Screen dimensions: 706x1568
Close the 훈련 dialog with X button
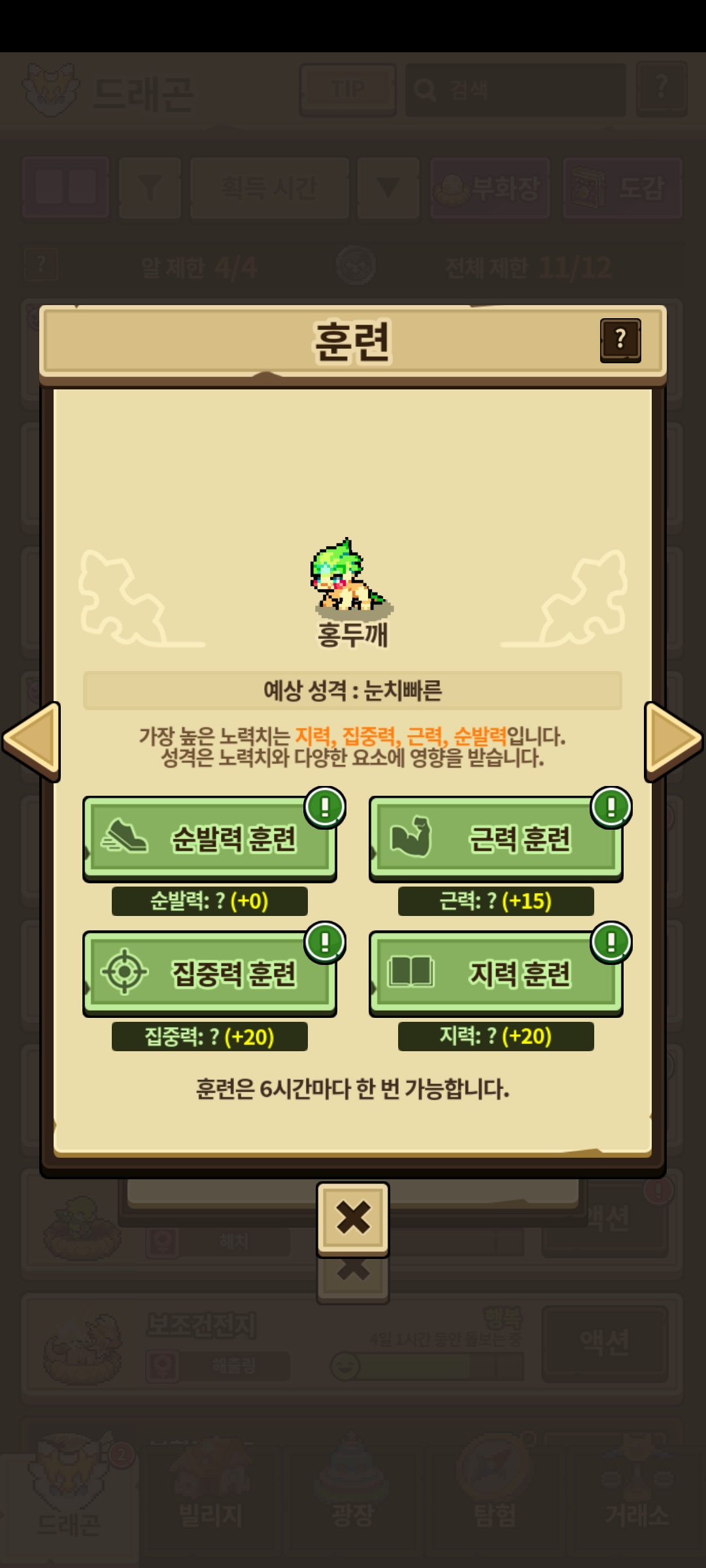[x=353, y=1218]
